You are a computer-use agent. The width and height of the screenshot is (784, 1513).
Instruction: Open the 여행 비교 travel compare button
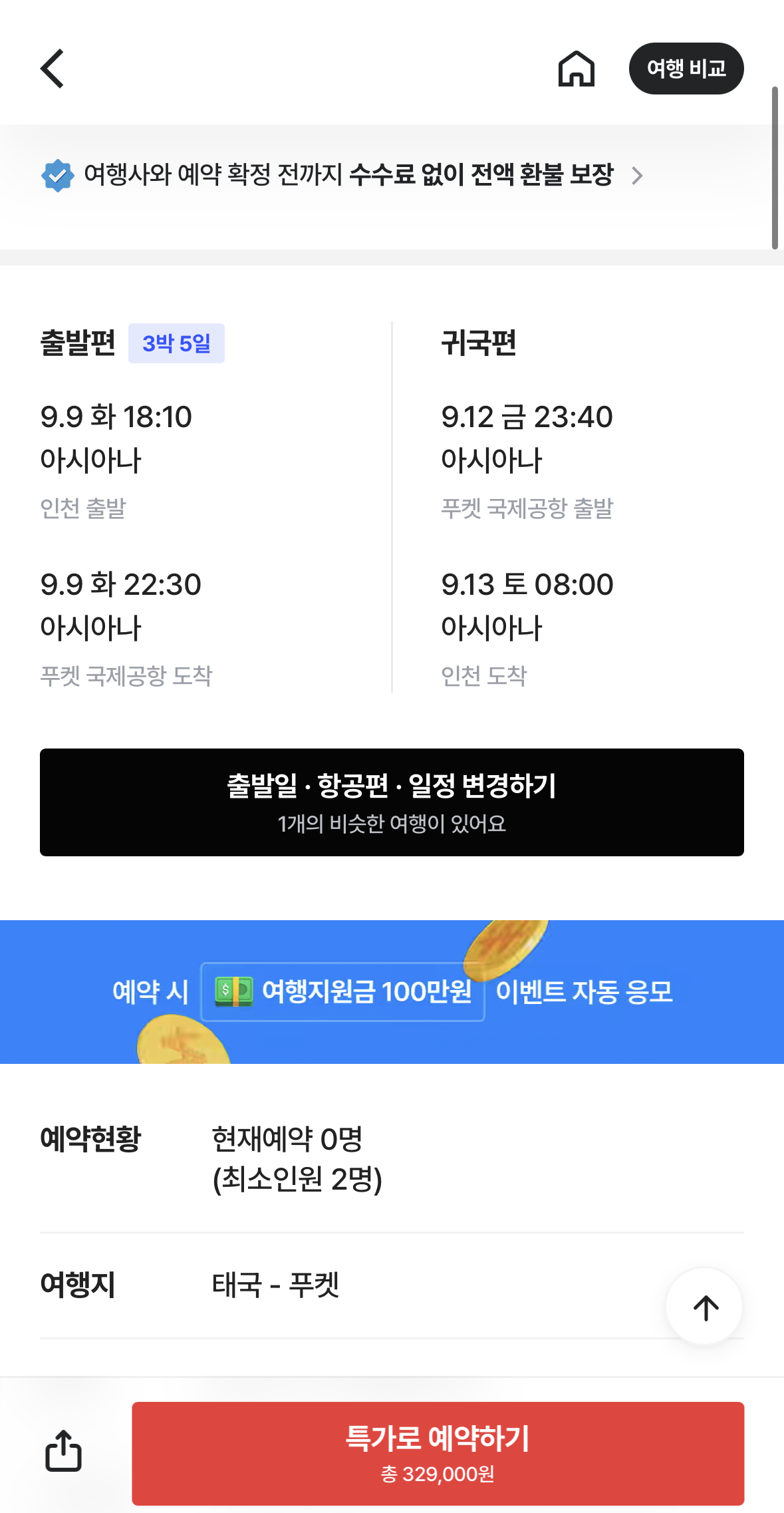[686, 69]
